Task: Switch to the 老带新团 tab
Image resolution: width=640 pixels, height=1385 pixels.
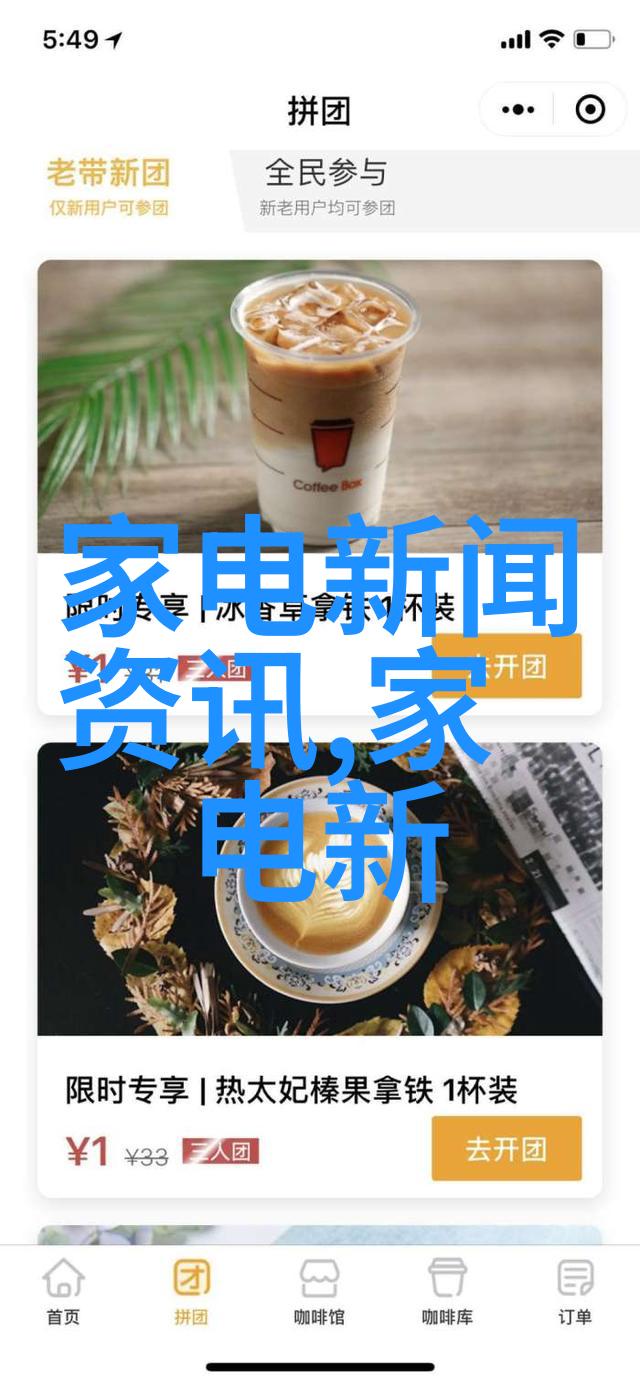Action: point(108,185)
